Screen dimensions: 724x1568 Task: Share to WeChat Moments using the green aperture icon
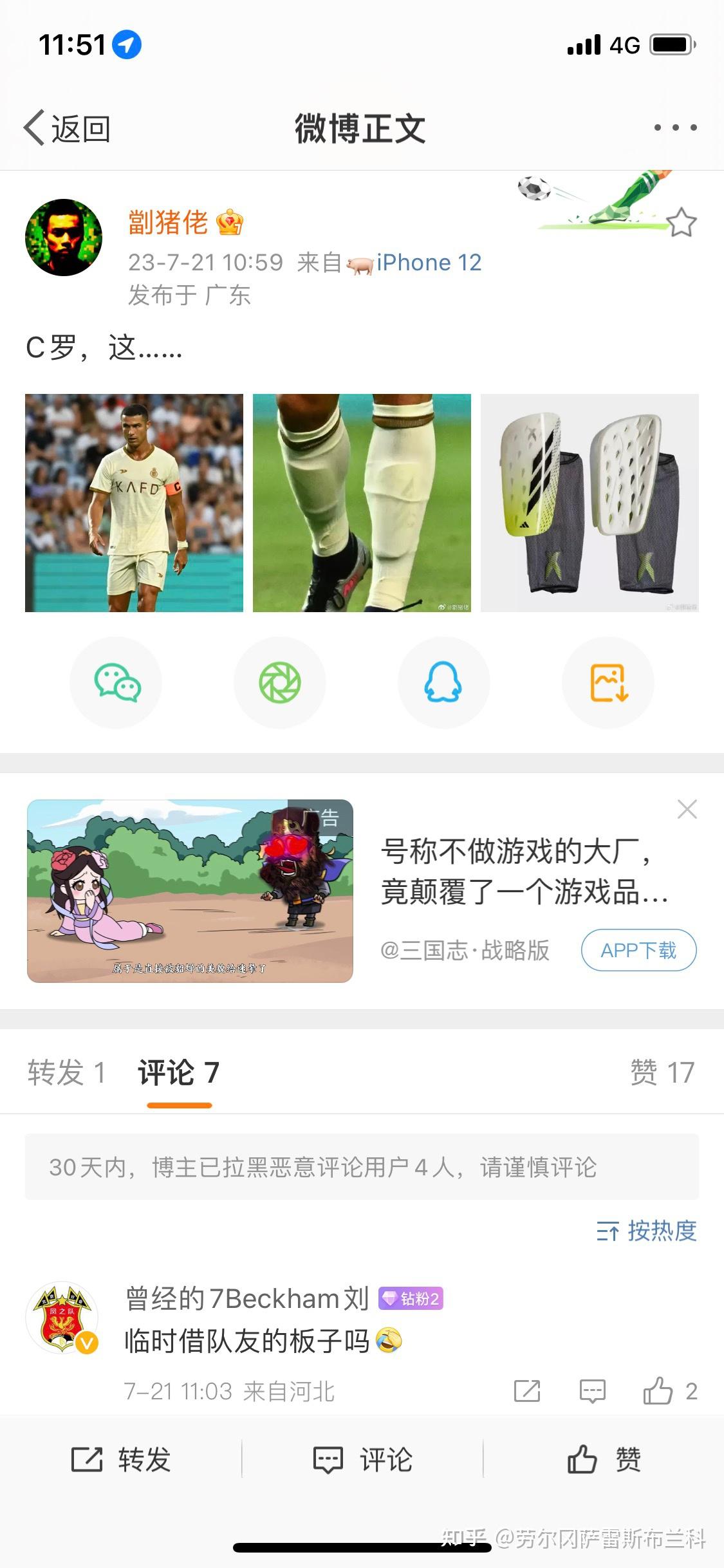pos(280,682)
